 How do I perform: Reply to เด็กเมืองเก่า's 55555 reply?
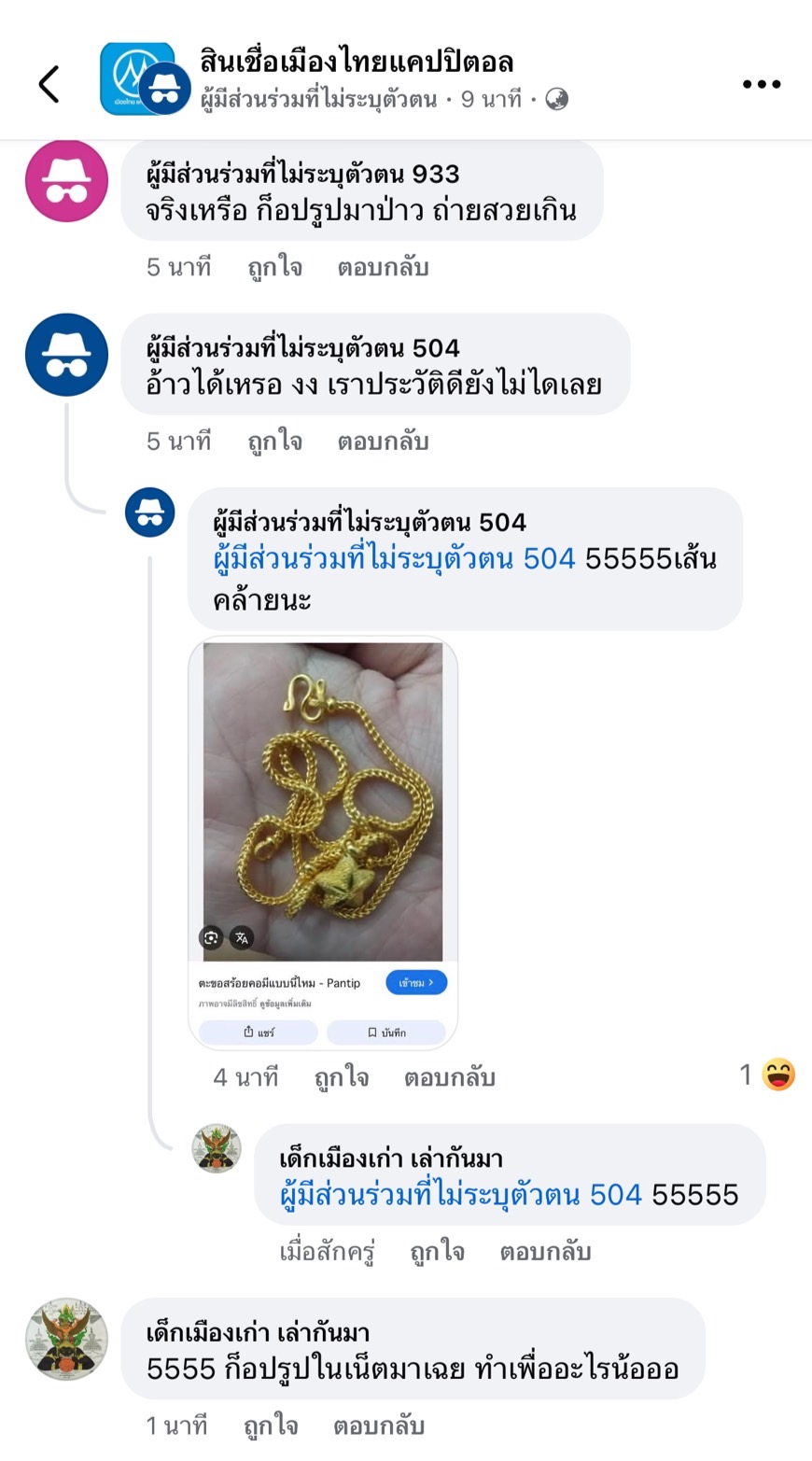pyautogui.click(x=545, y=1252)
